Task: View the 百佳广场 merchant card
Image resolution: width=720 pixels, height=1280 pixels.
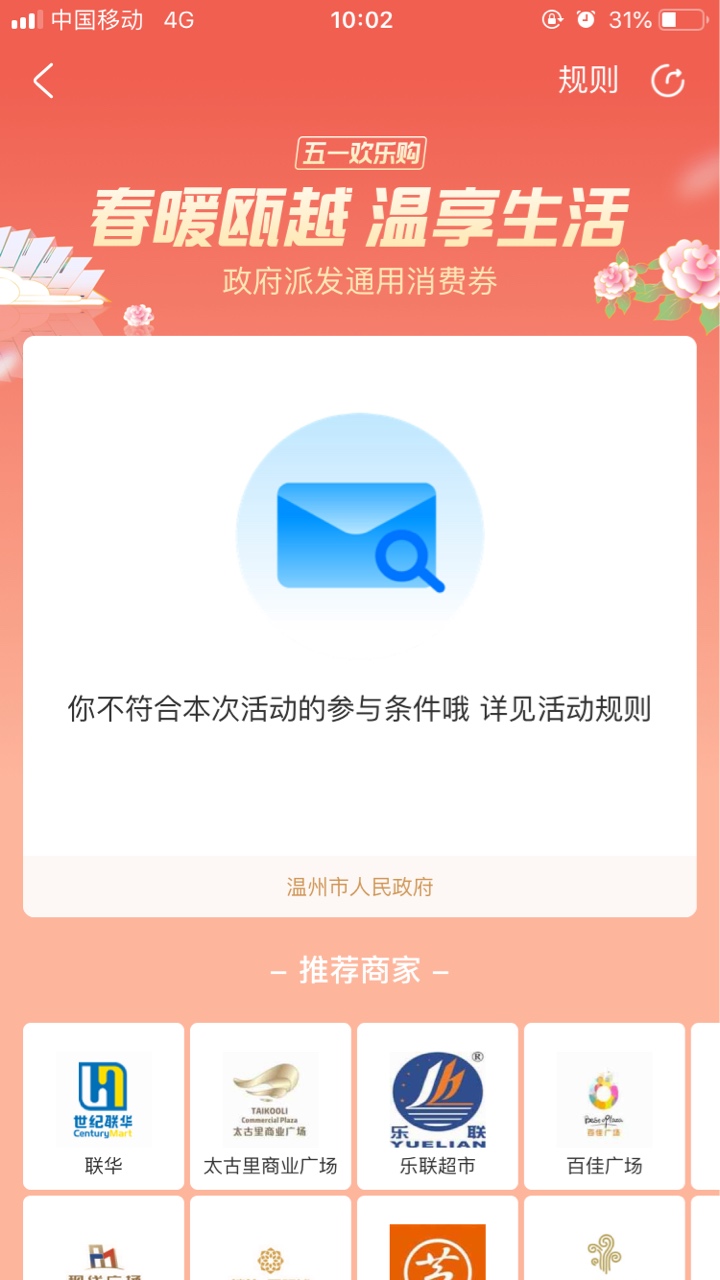Action: tap(604, 1106)
